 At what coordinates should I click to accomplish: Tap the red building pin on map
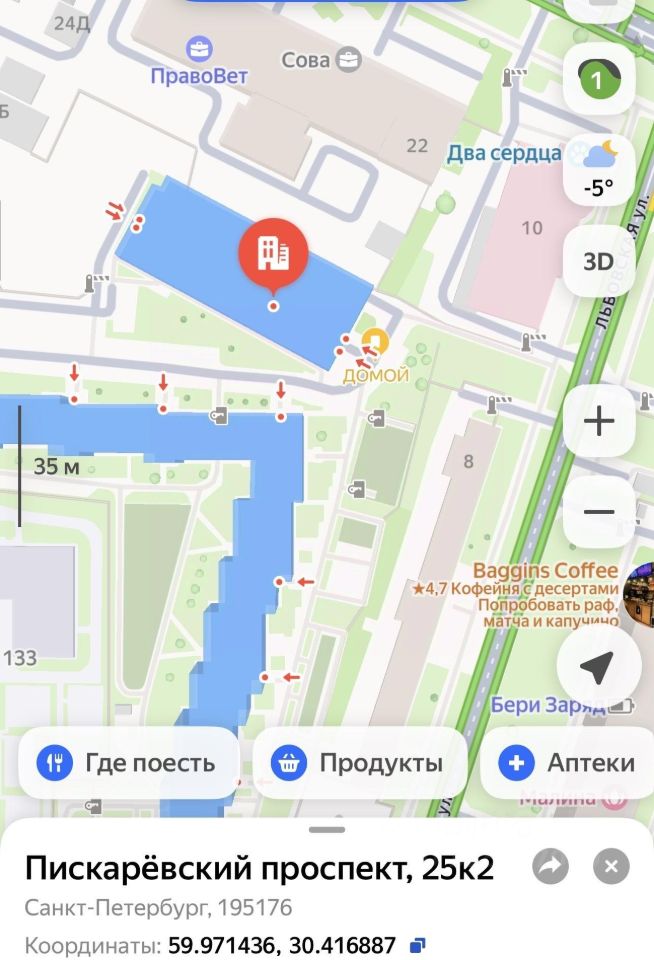click(x=272, y=255)
